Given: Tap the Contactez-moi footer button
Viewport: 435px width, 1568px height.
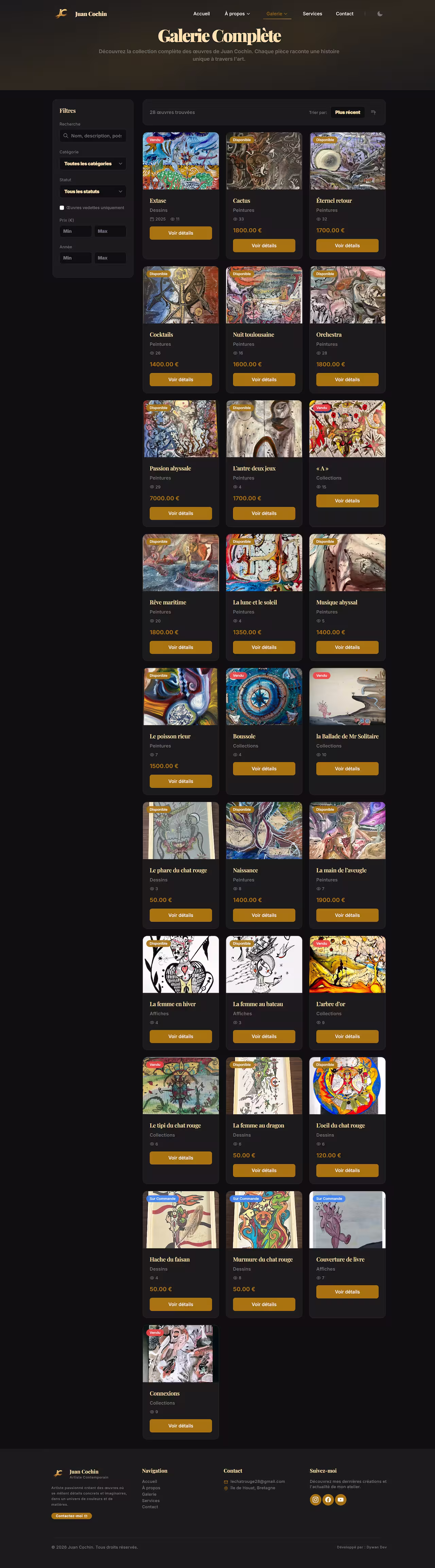Looking at the screenshot, I should point(72,1516).
